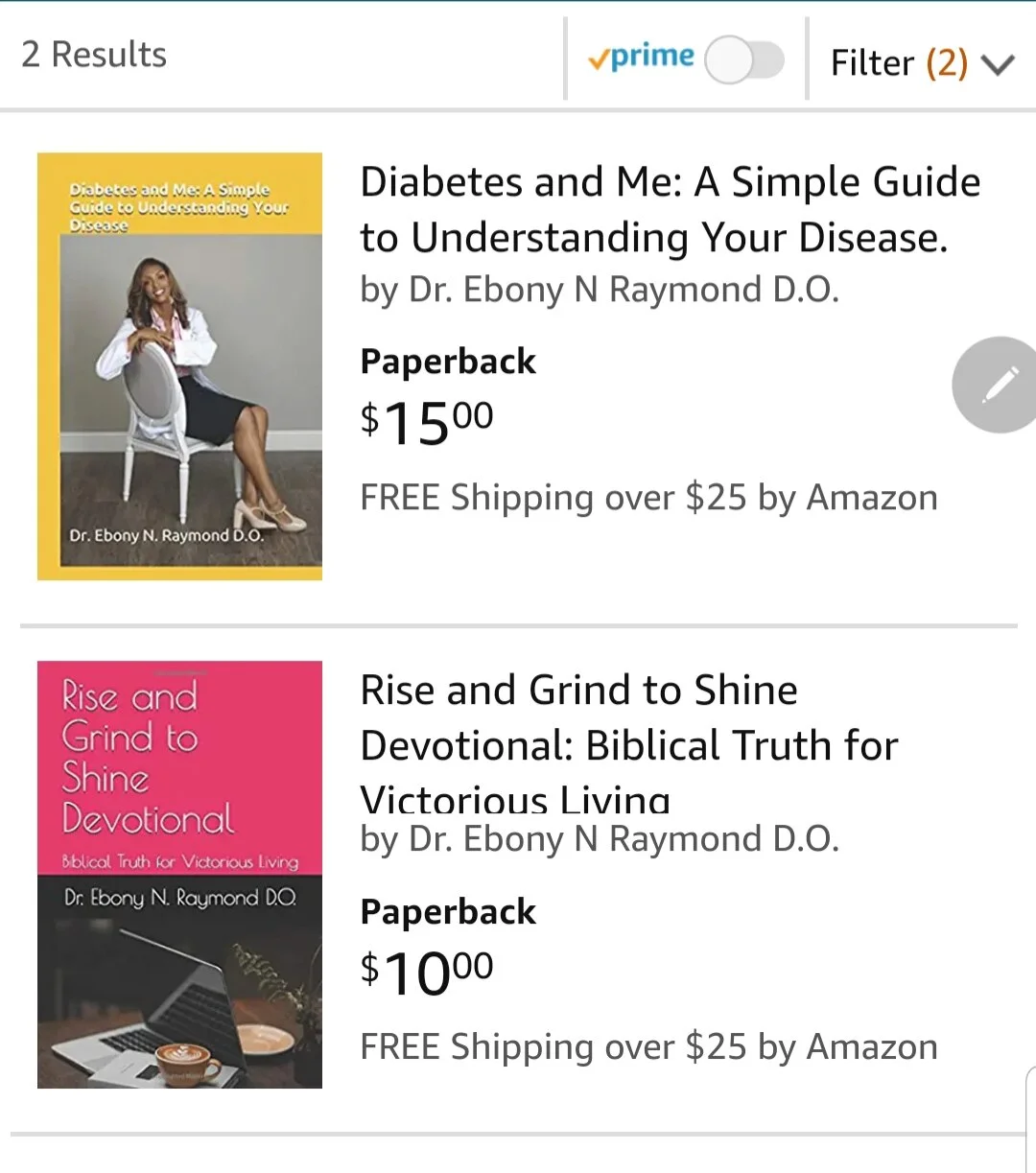This screenshot has height=1173, width=1036.
Task: Open the Diabetes and Me title link
Action: pyautogui.click(x=670, y=209)
